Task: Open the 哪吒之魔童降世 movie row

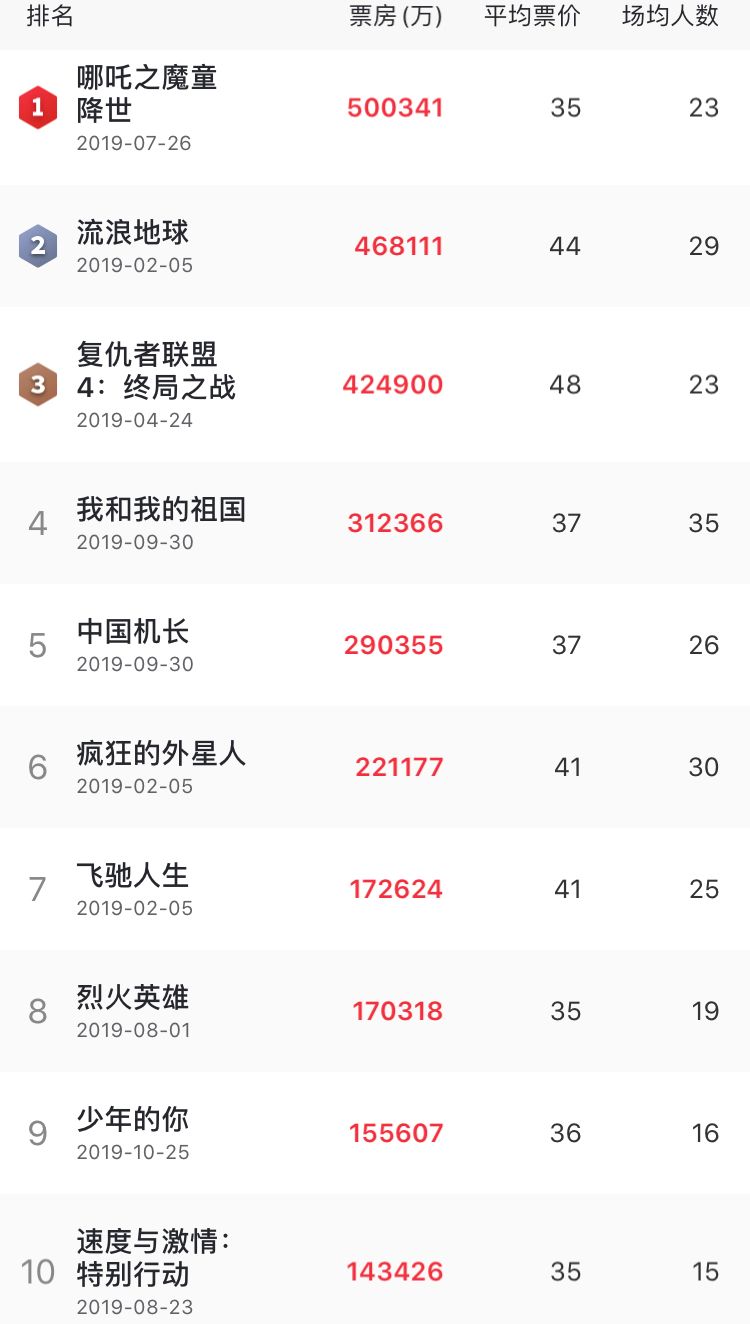Action: pos(147,93)
